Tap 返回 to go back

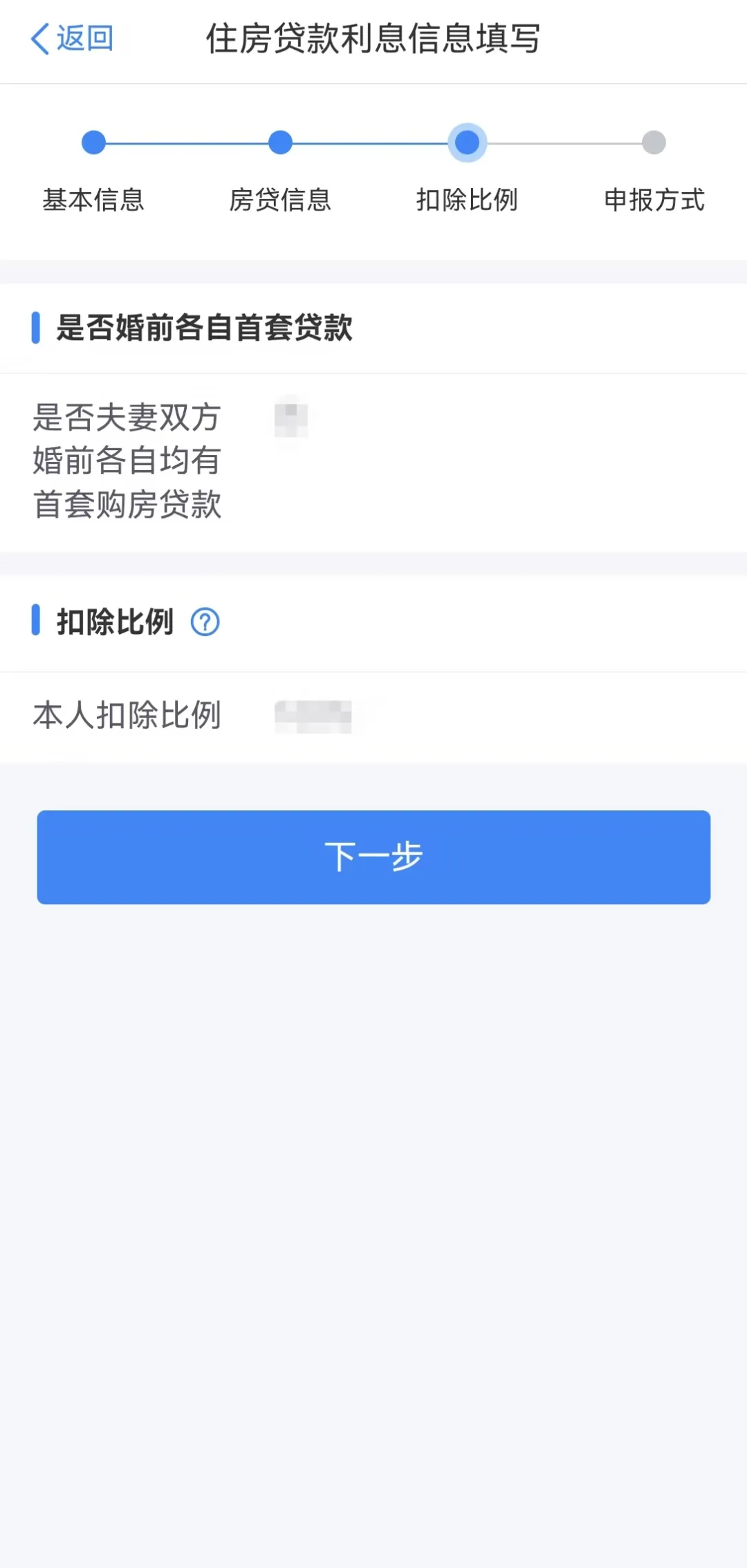(x=72, y=39)
